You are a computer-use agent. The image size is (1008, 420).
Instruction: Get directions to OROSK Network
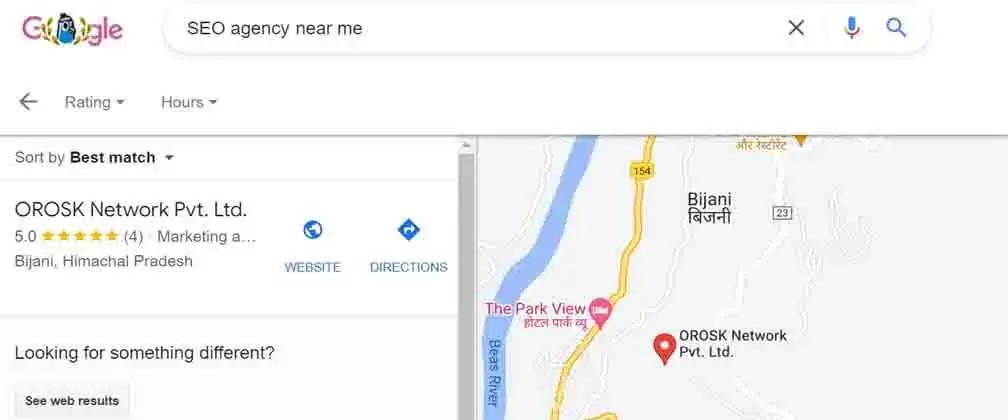pyautogui.click(x=408, y=246)
